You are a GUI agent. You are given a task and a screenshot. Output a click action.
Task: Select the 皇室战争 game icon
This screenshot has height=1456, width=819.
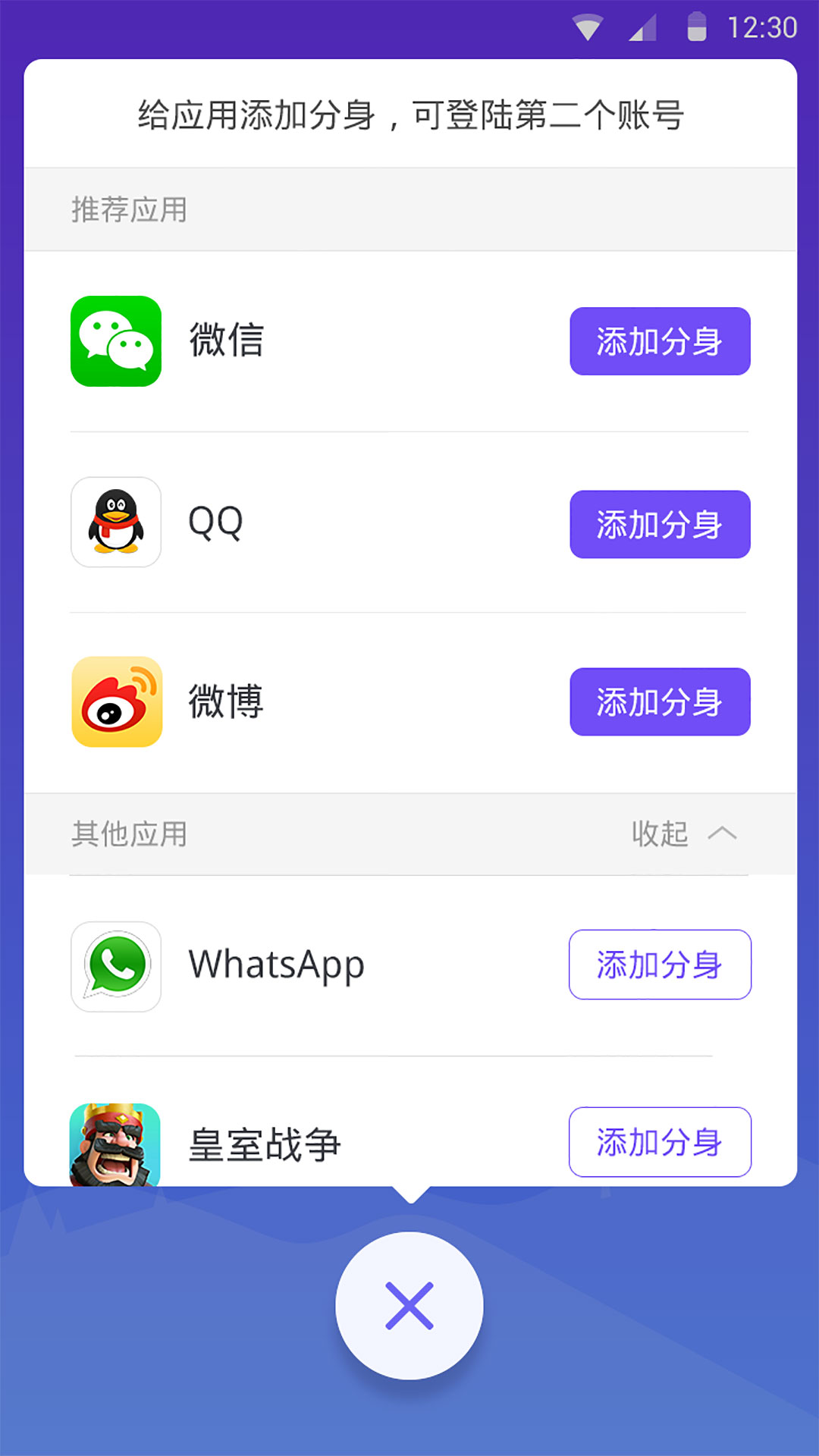[x=115, y=1143]
